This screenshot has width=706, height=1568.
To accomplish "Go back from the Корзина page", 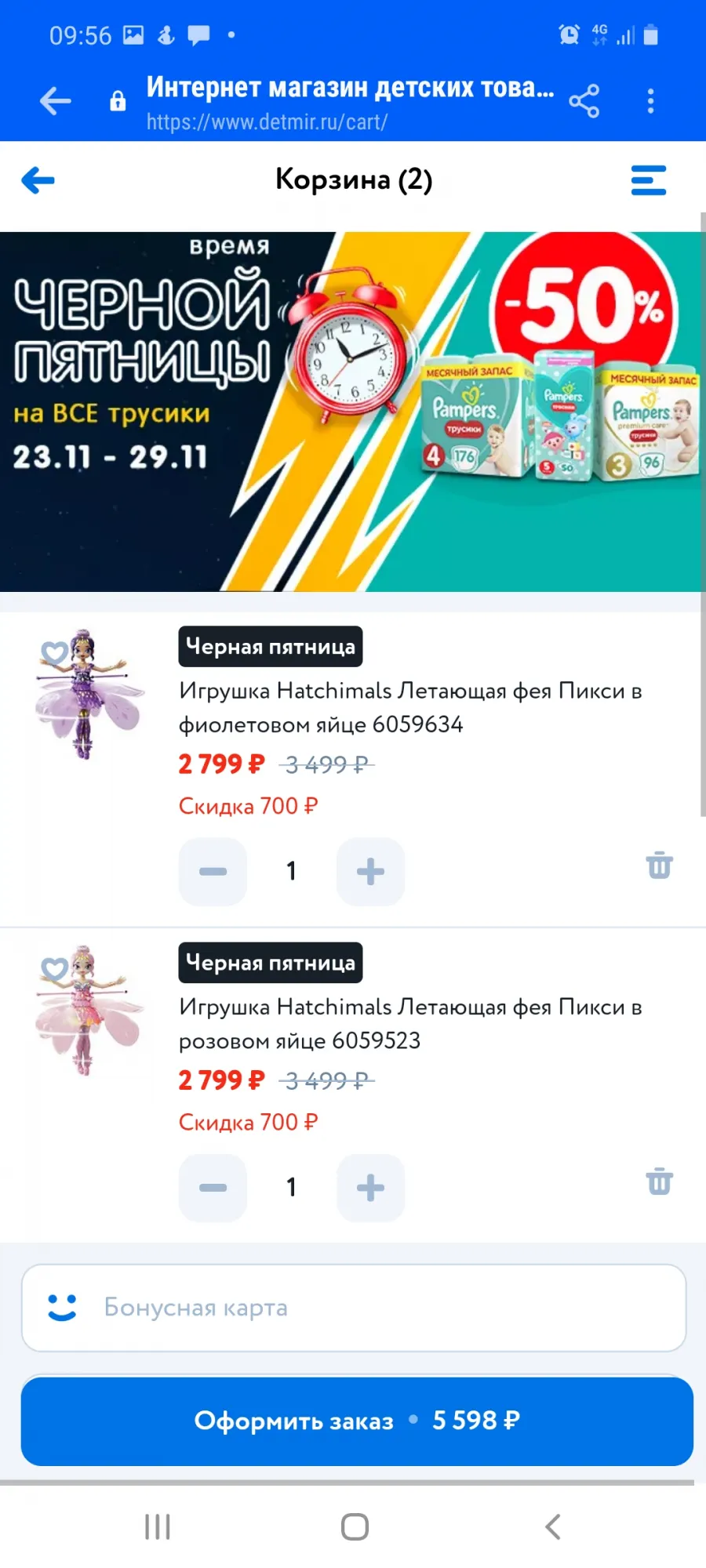I will point(38,180).
